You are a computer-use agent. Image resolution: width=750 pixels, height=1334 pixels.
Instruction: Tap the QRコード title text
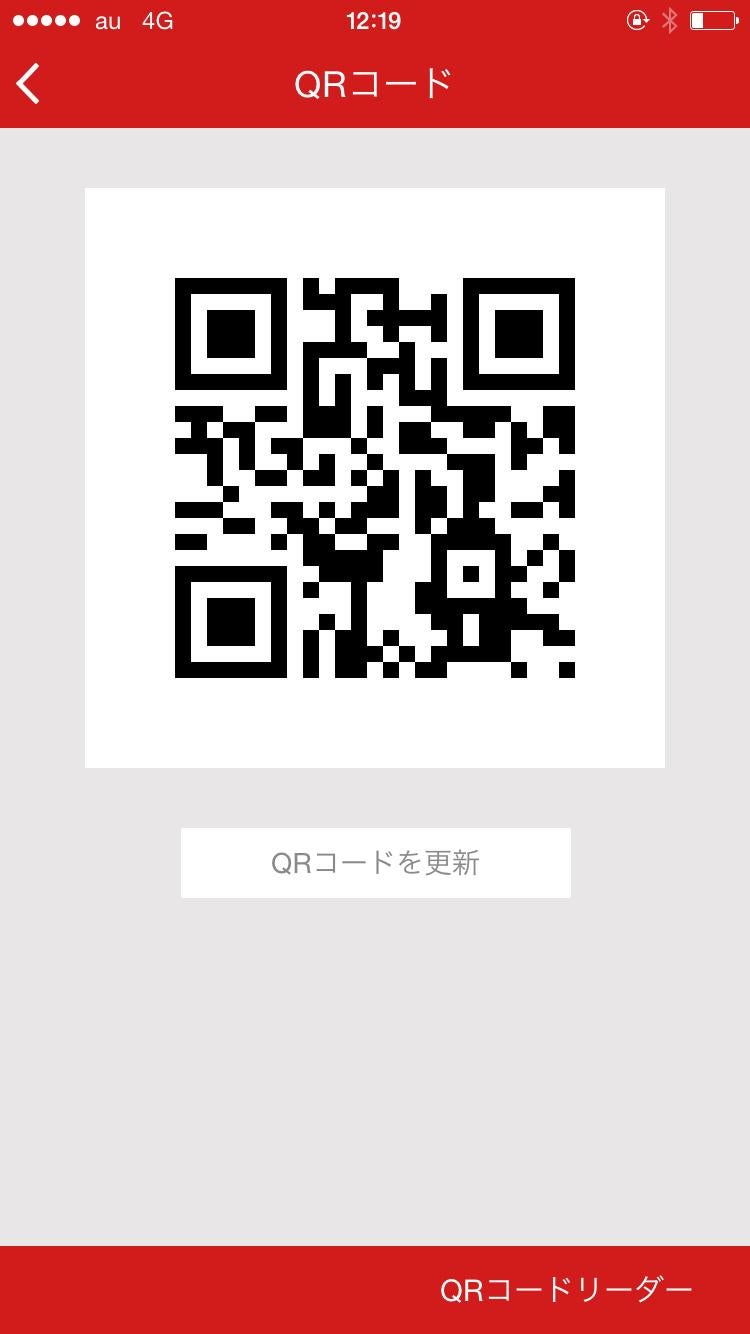(375, 84)
